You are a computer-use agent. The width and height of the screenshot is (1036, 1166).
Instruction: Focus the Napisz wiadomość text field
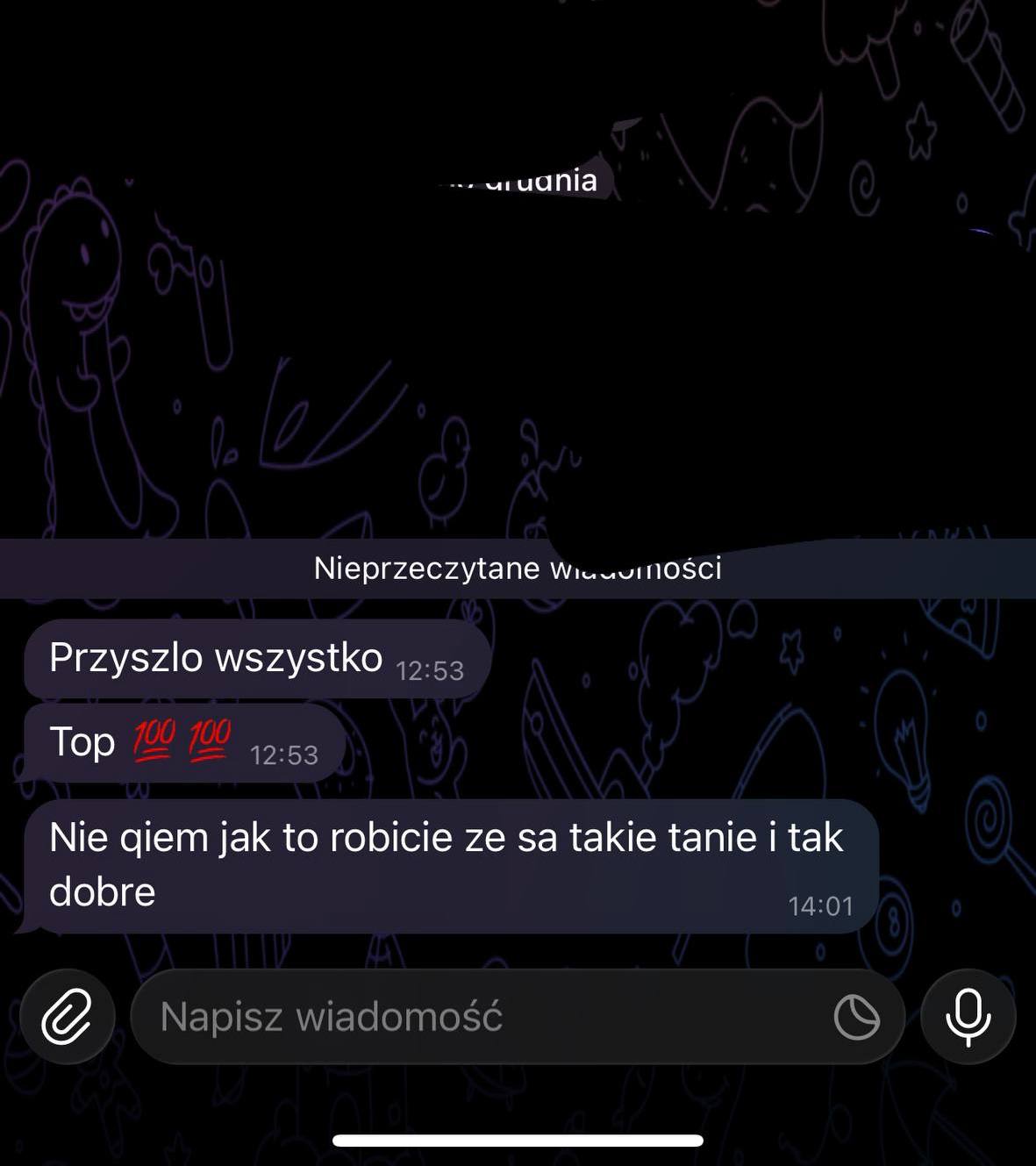[474, 1017]
